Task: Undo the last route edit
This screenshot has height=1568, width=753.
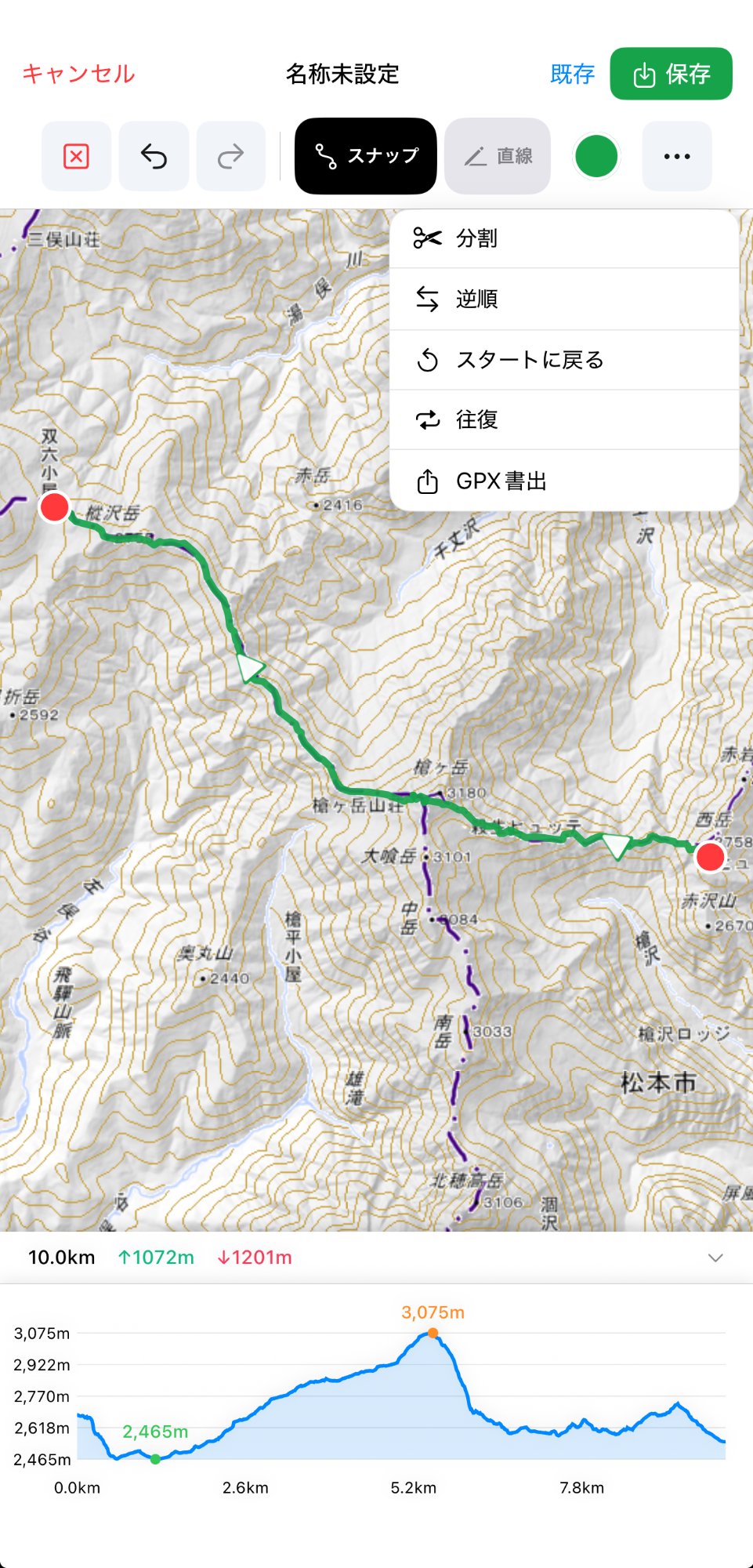Action: [154, 156]
